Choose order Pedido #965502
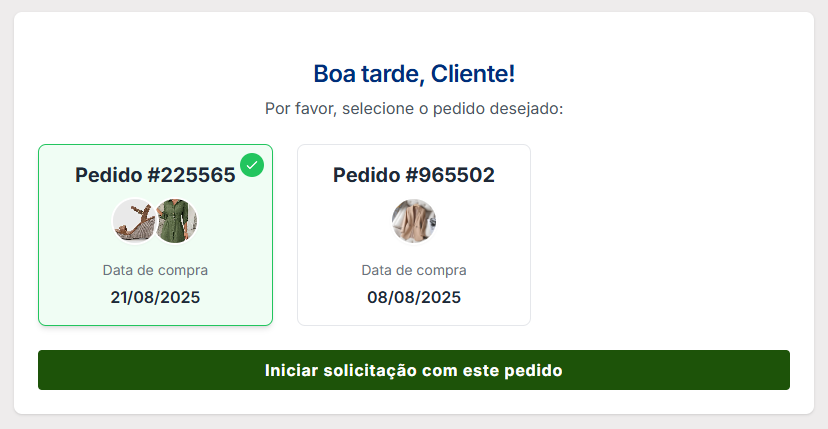 pyautogui.click(x=413, y=235)
